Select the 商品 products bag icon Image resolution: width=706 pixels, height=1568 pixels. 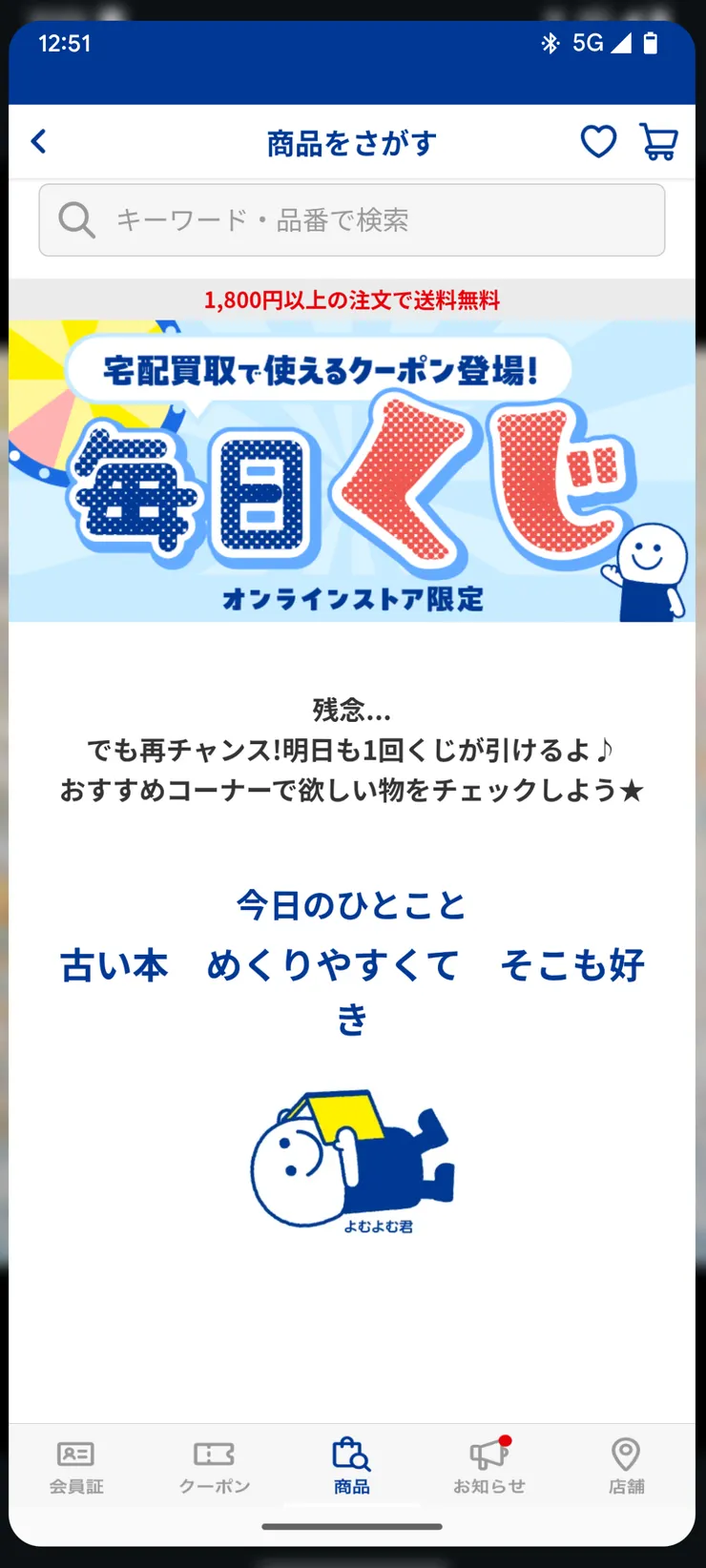[x=350, y=1454]
